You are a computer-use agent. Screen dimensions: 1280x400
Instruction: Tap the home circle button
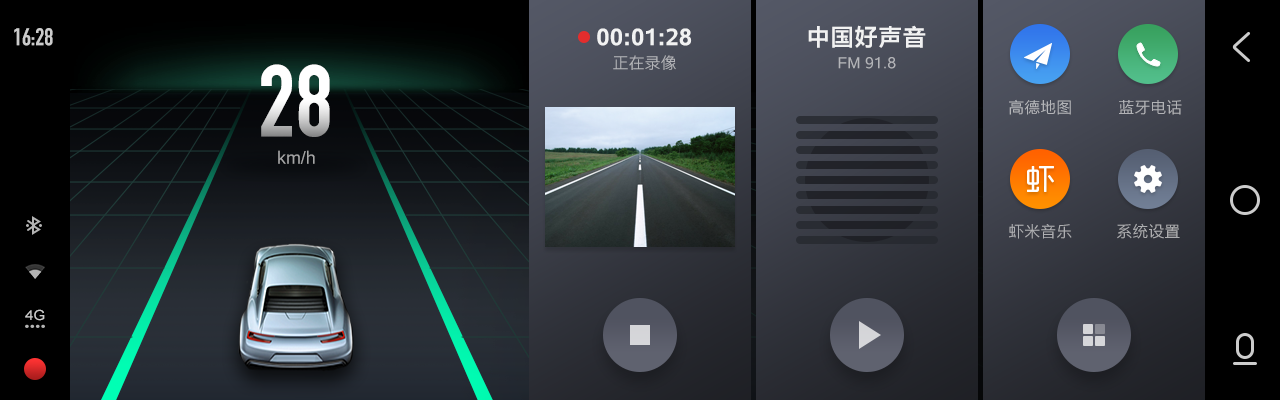1244,200
